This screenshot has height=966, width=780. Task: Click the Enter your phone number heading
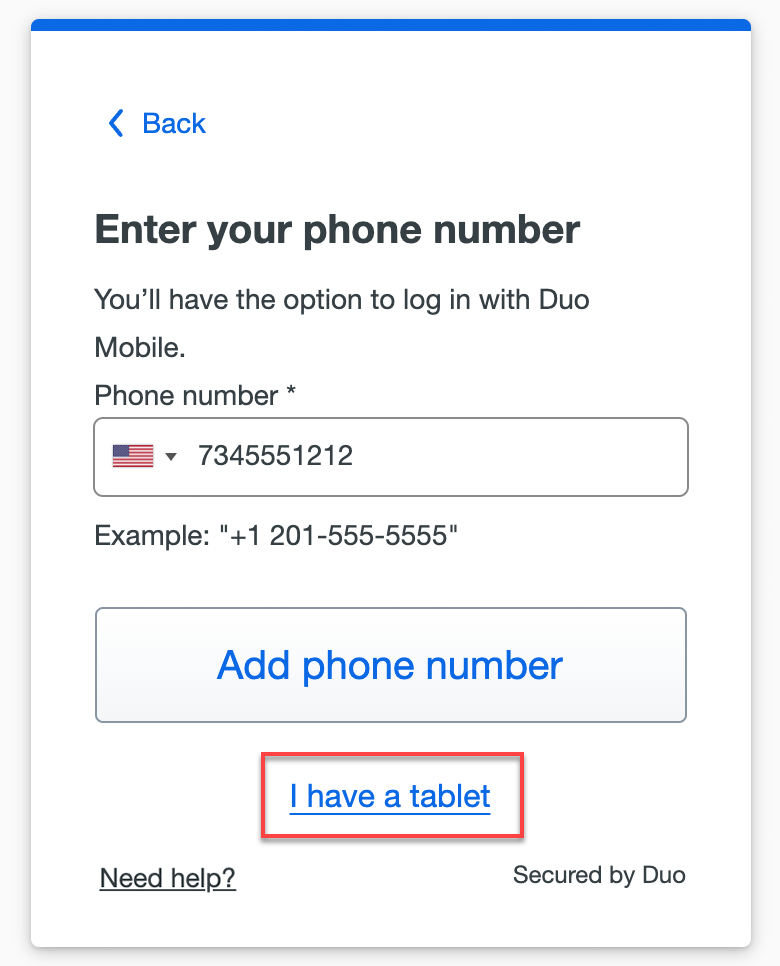336,229
